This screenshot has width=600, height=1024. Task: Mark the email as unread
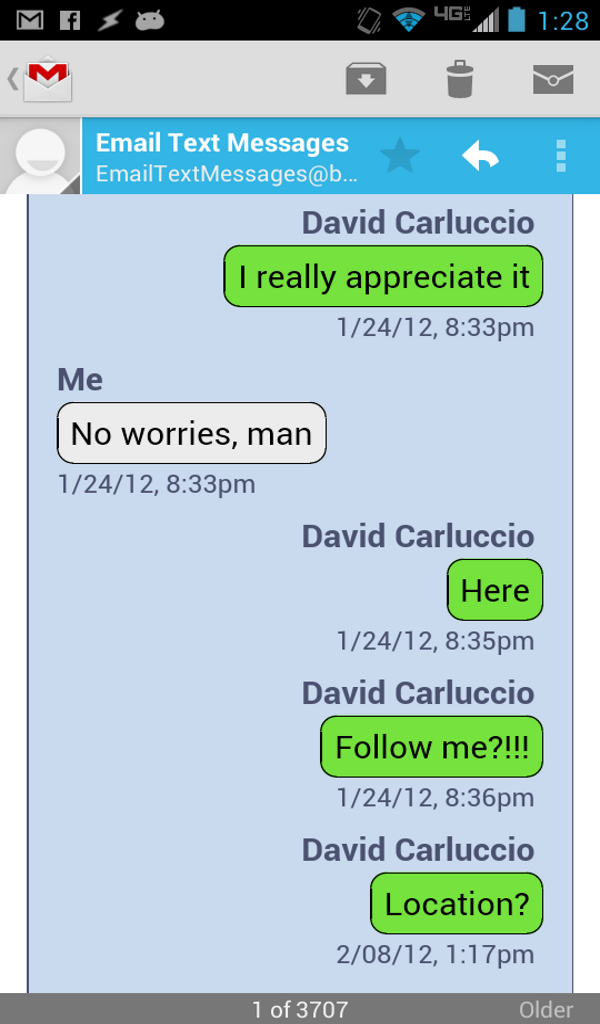click(x=553, y=79)
